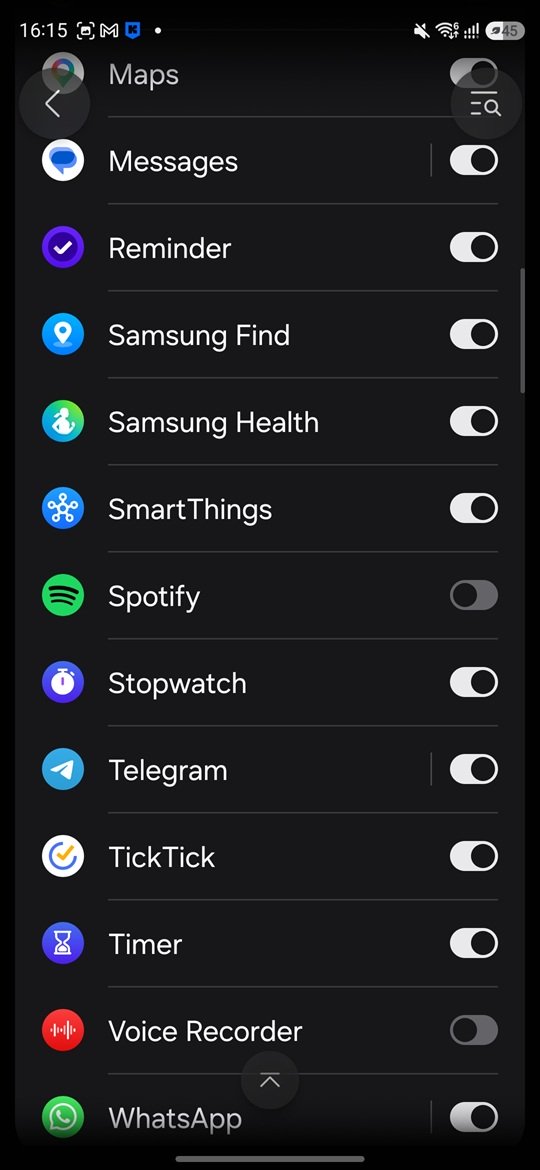Jump to top with the up-arrow button
Viewport: 540px width, 1170px height.
tap(270, 1080)
